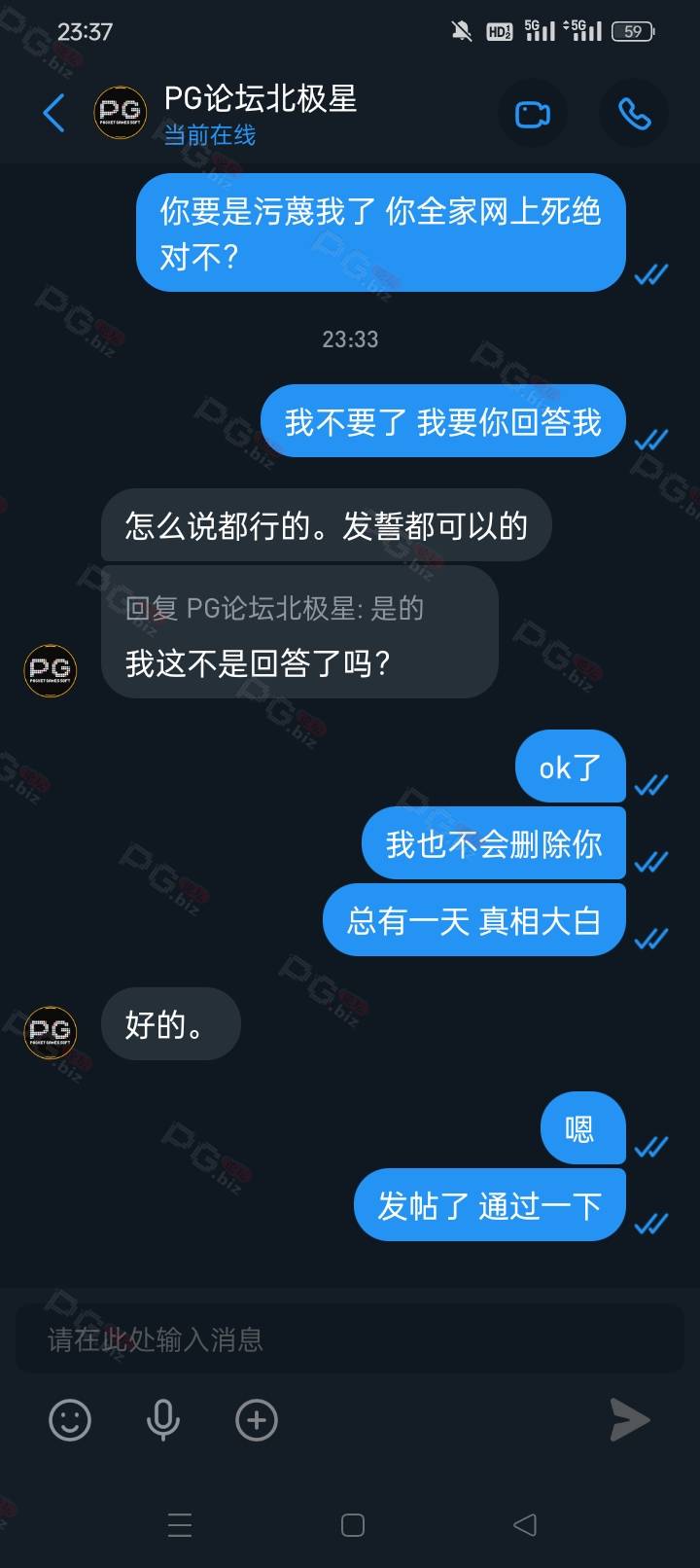
Task: Go to the system home screen
Action: [353, 1524]
